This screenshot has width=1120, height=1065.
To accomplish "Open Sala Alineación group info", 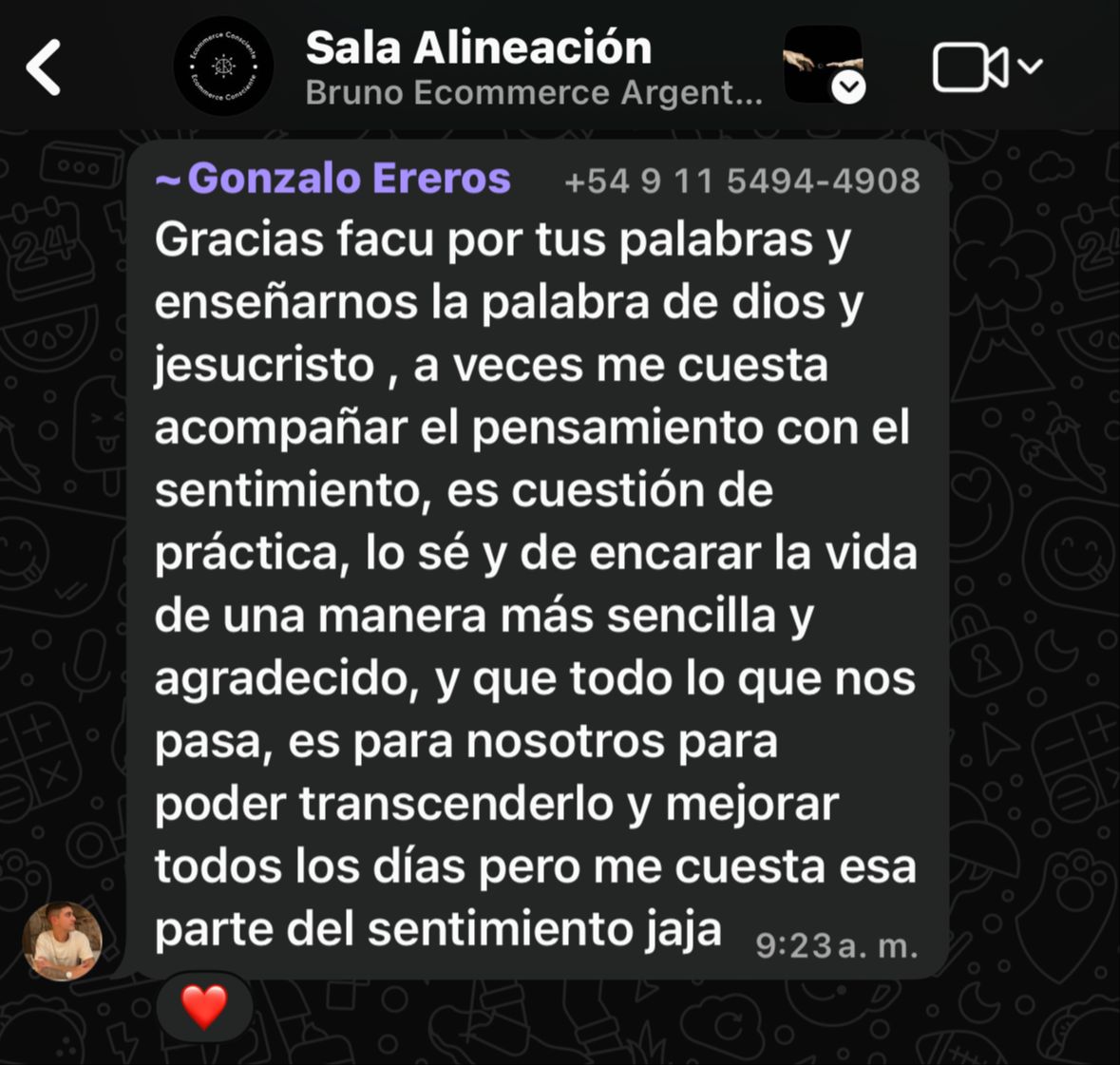I will tap(479, 49).
